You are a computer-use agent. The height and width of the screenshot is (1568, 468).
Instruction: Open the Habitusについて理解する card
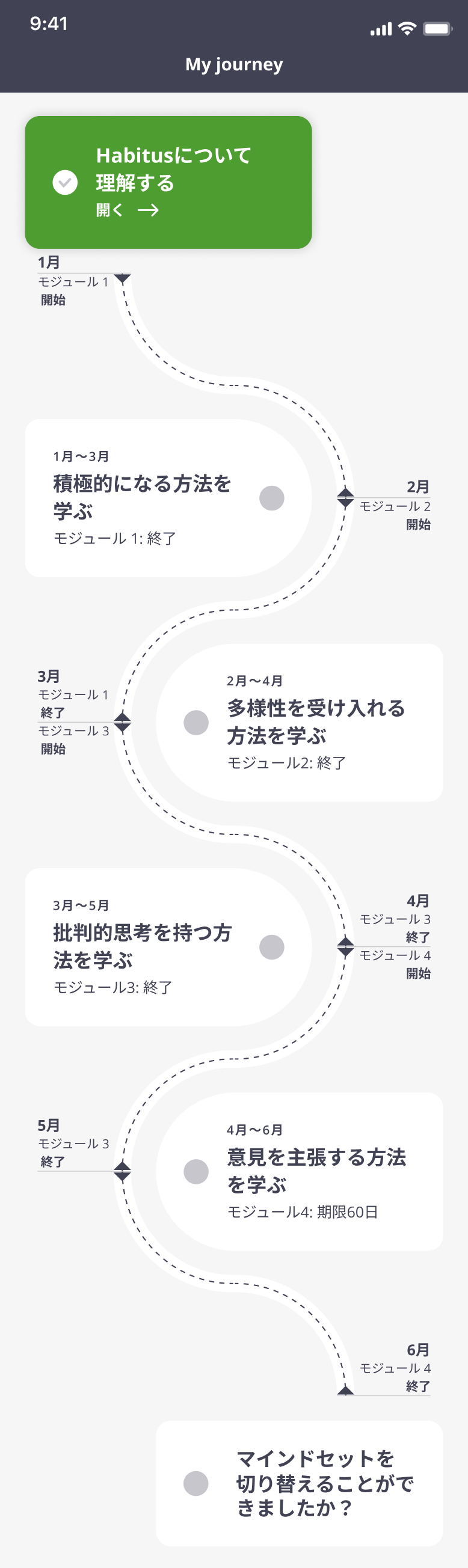coord(168,183)
